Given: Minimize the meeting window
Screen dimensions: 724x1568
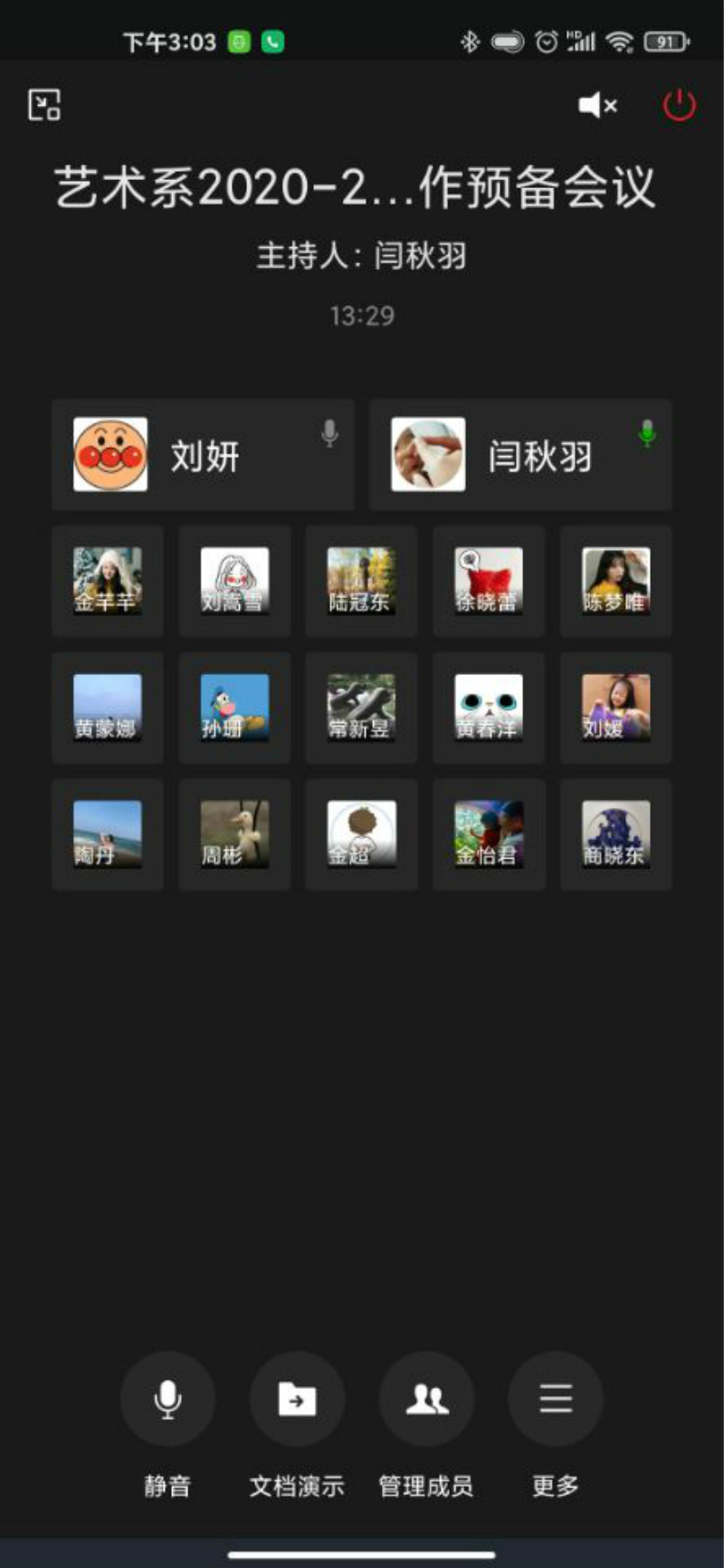Looking at the screenshot, I should [44, 105].
